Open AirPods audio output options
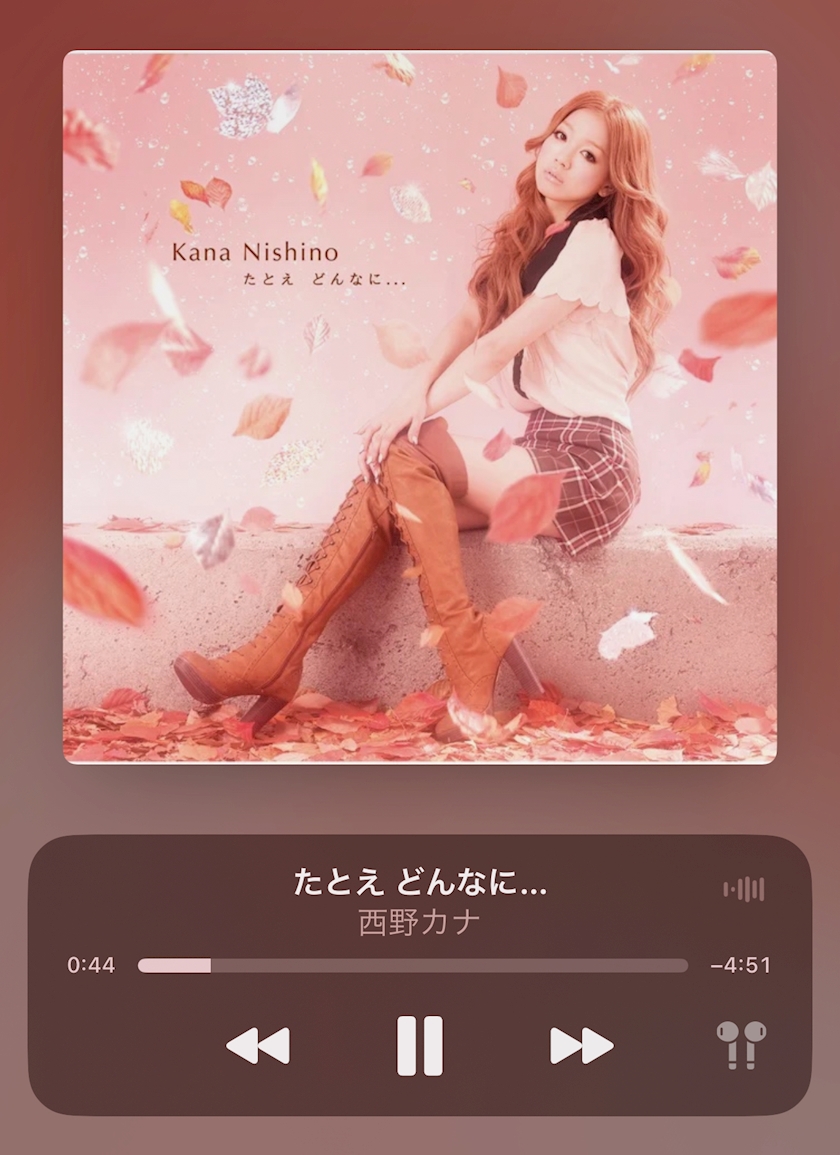Image resolution: width=840 pixels, height=1155 pixels. click(x=741, y=1045)
